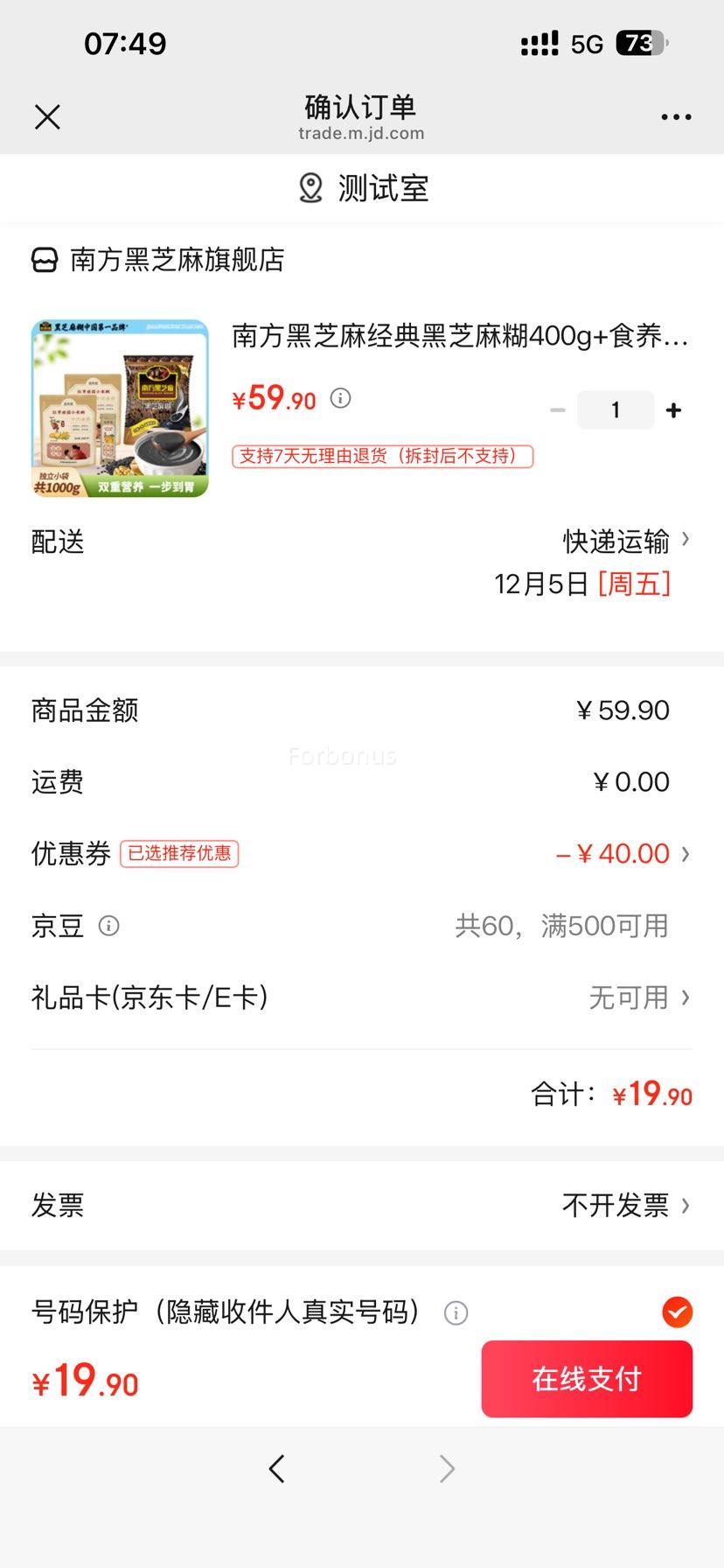This screenshot has width=724, height=1568.
Task: Tap the trade.m.jd.com title bar
Action: tap(359, 132)
